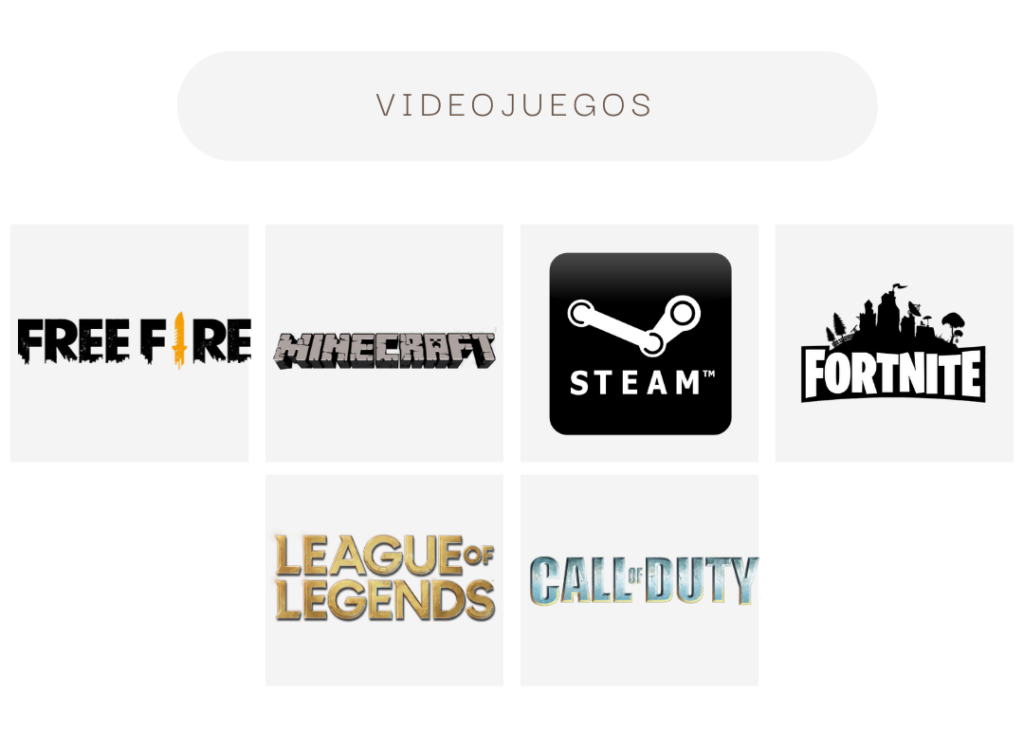The width and height of the screenshot is (1024, 749).
Task: Open the League of Legends tile
Action: [384, 579]
